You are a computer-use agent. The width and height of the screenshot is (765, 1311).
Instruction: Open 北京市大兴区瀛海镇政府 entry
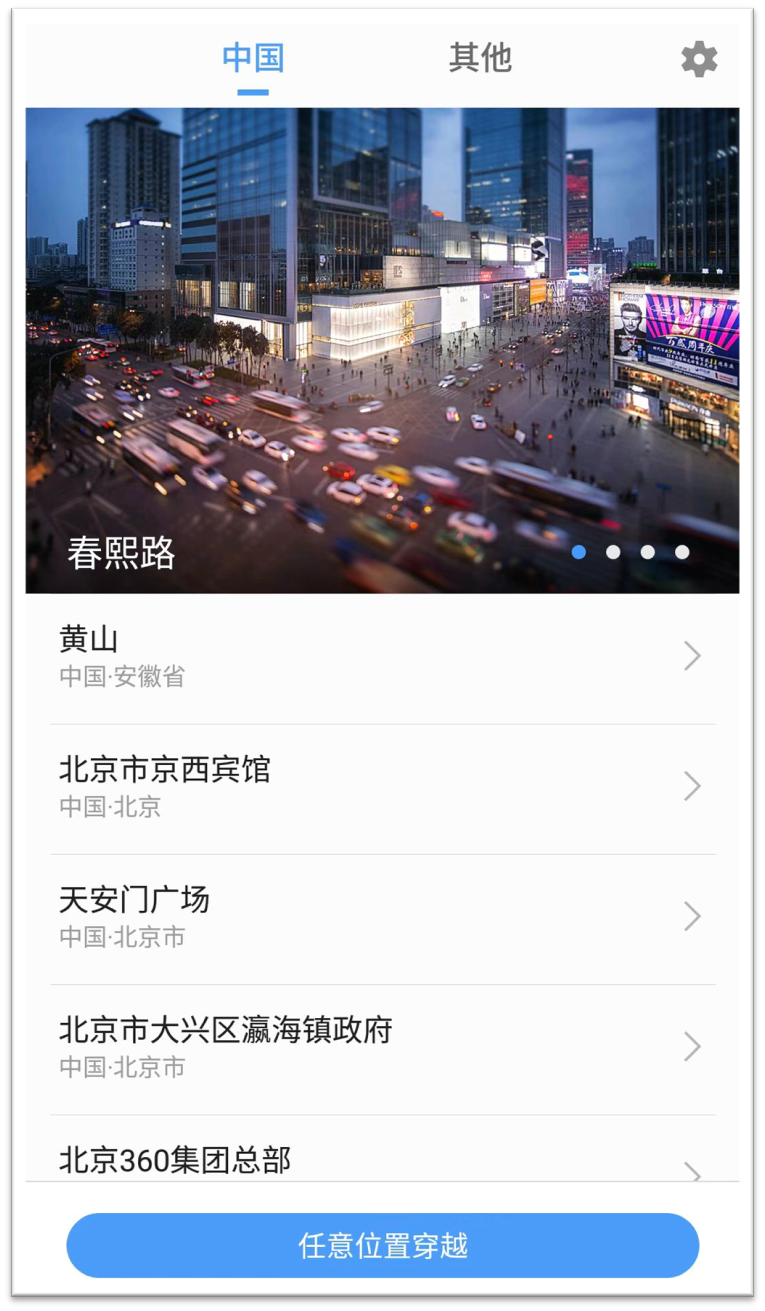(x=382, y=1047)
